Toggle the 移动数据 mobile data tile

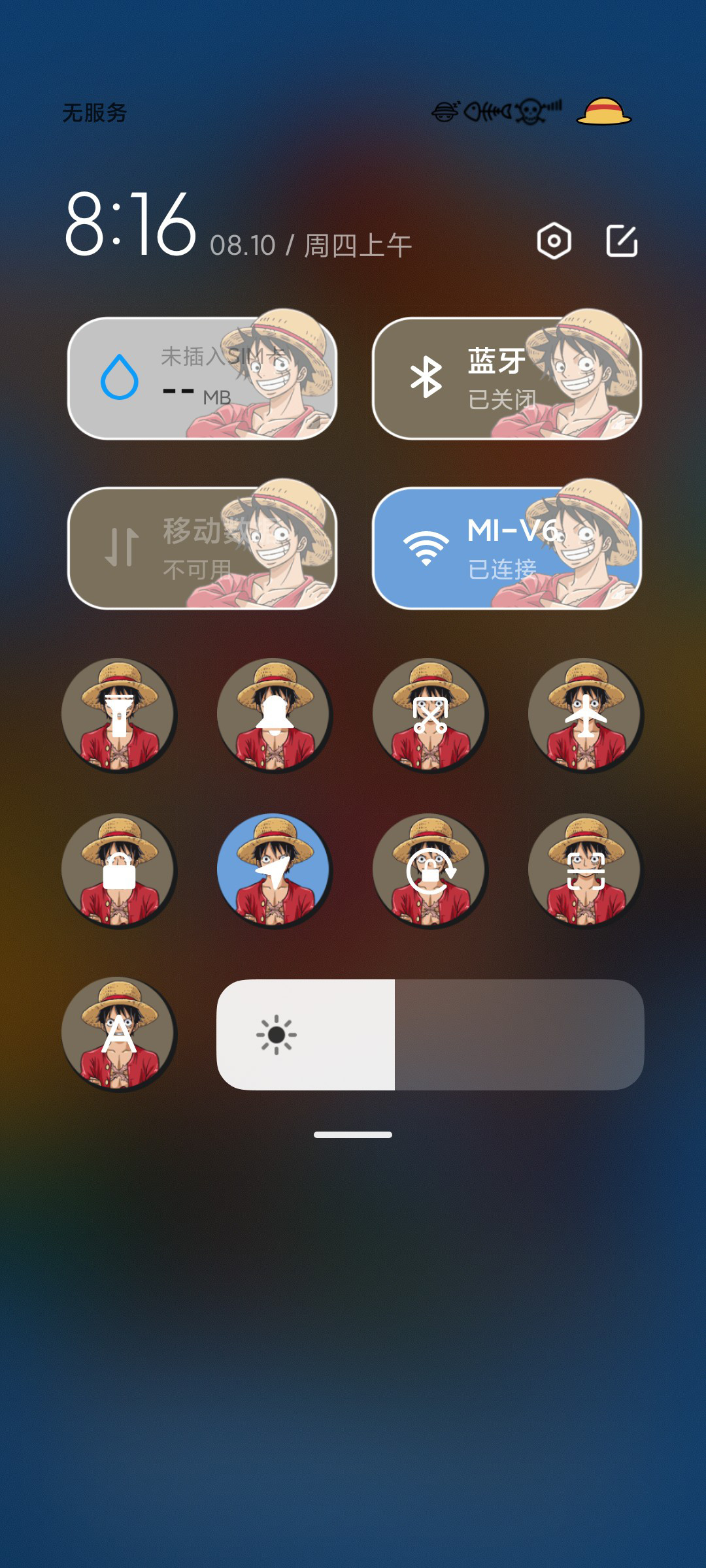tap(202, 549)
